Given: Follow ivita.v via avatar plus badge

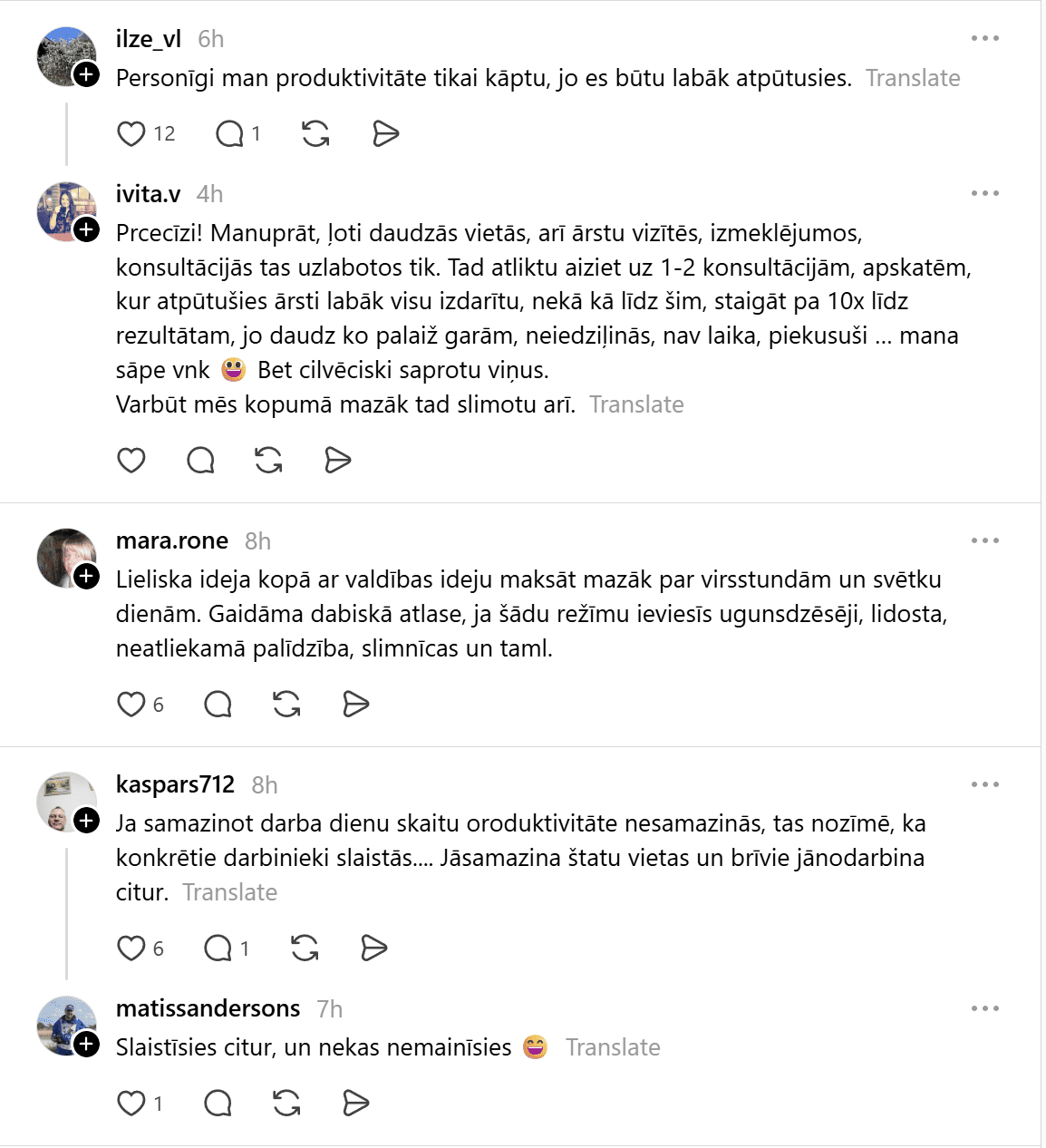Looking at the screenshot, I should (86, 229).
